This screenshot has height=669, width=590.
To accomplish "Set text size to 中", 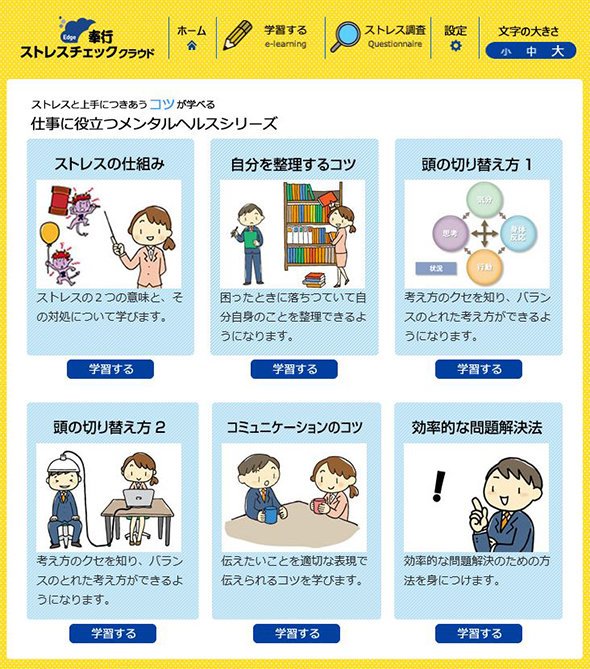I will 531,52.
